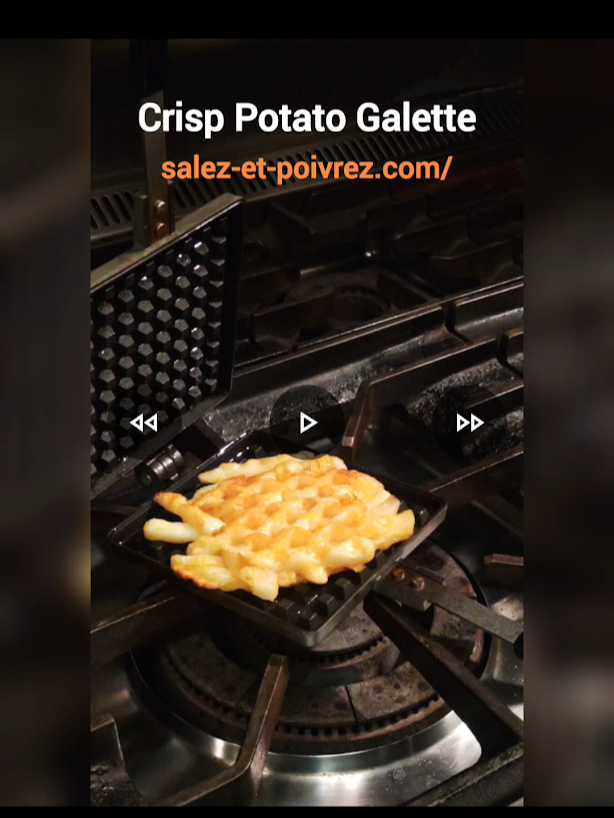Open the salez-et-poivrez.com link
This screenshot has height=818, width=614.
306,168
